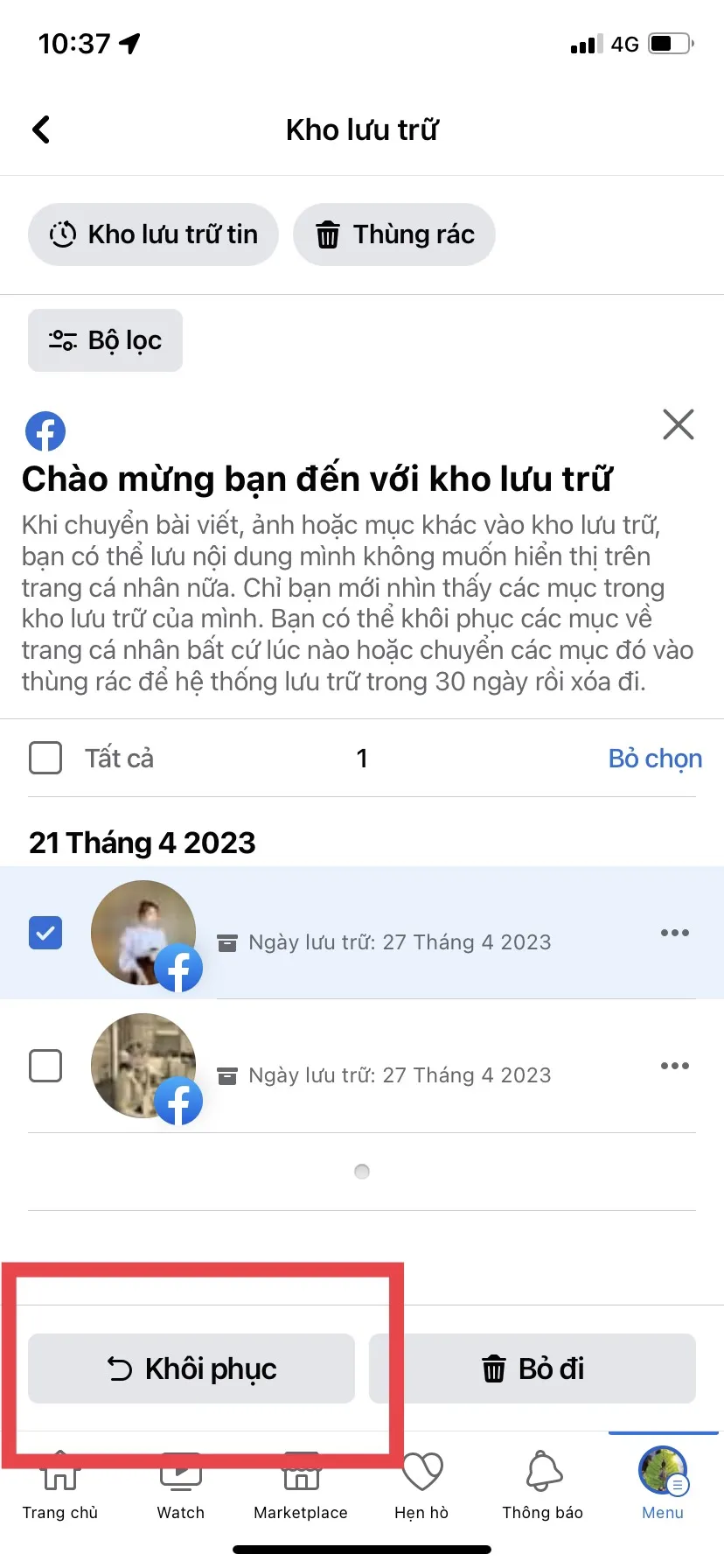Switch to the Menu tab
The width and height of the screenshot is (724, 1568).
click(x=662, y=1479)
